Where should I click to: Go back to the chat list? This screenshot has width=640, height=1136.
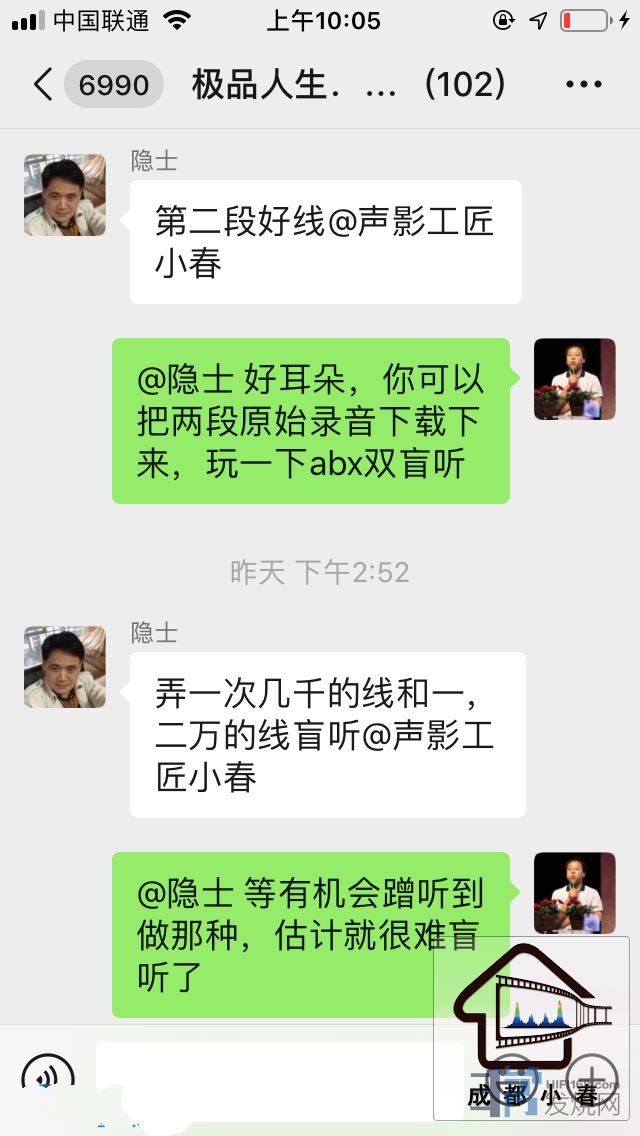(42, 85)
